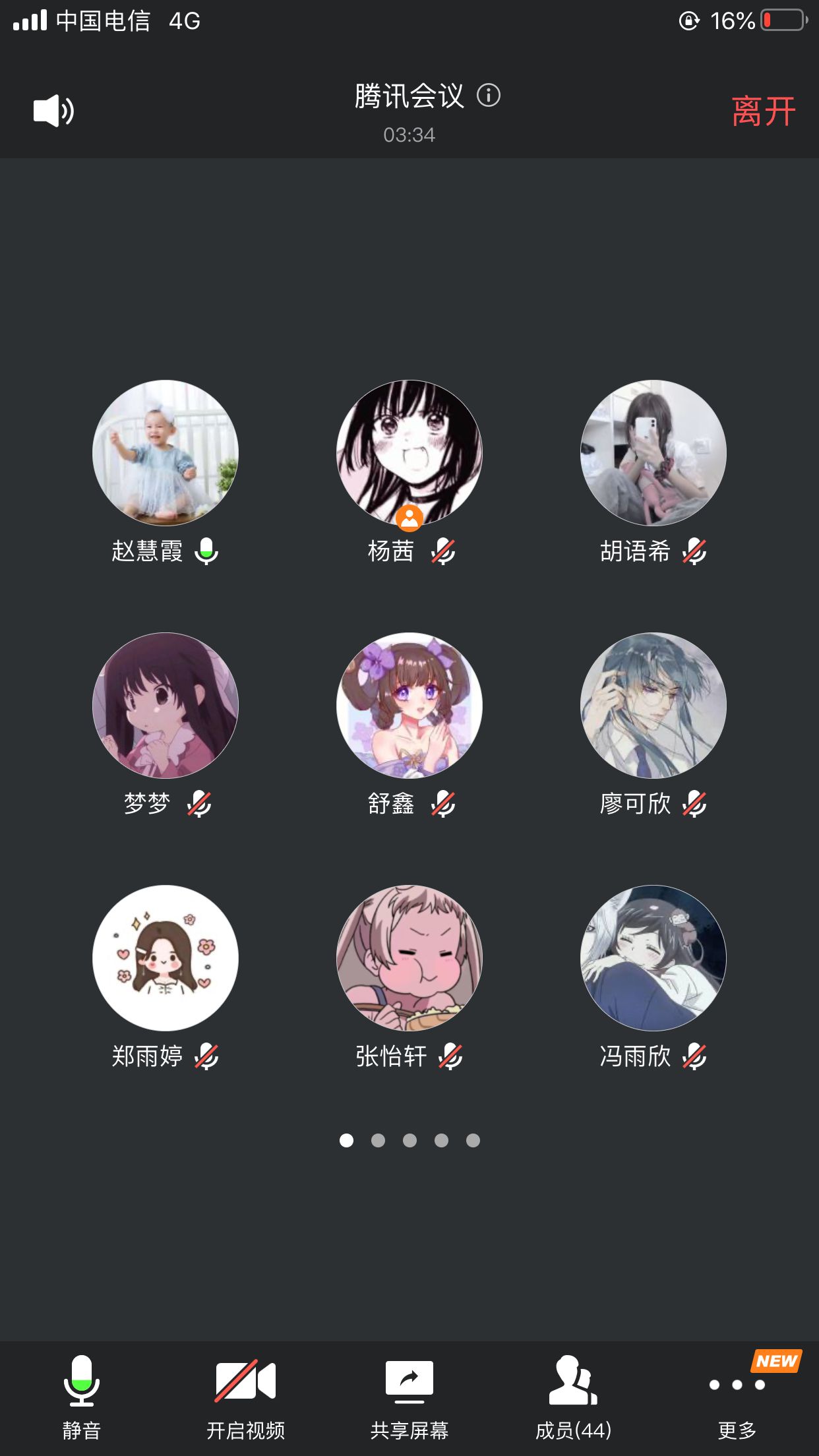This screenshot has width=819, height=1456.
Task: Tap 冯雨欣's avatar
Action: (x=653, y=958)
